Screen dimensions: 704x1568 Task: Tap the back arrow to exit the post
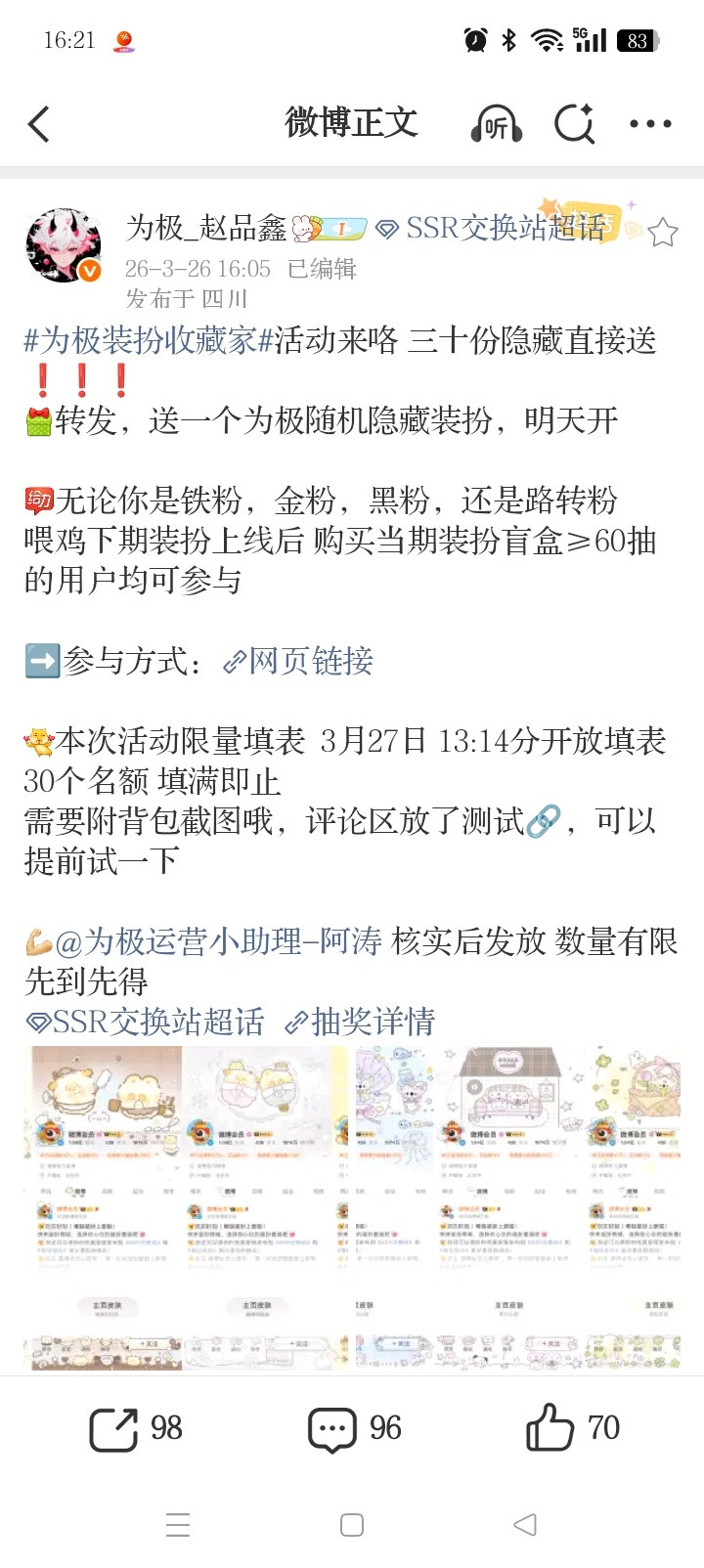39,121
